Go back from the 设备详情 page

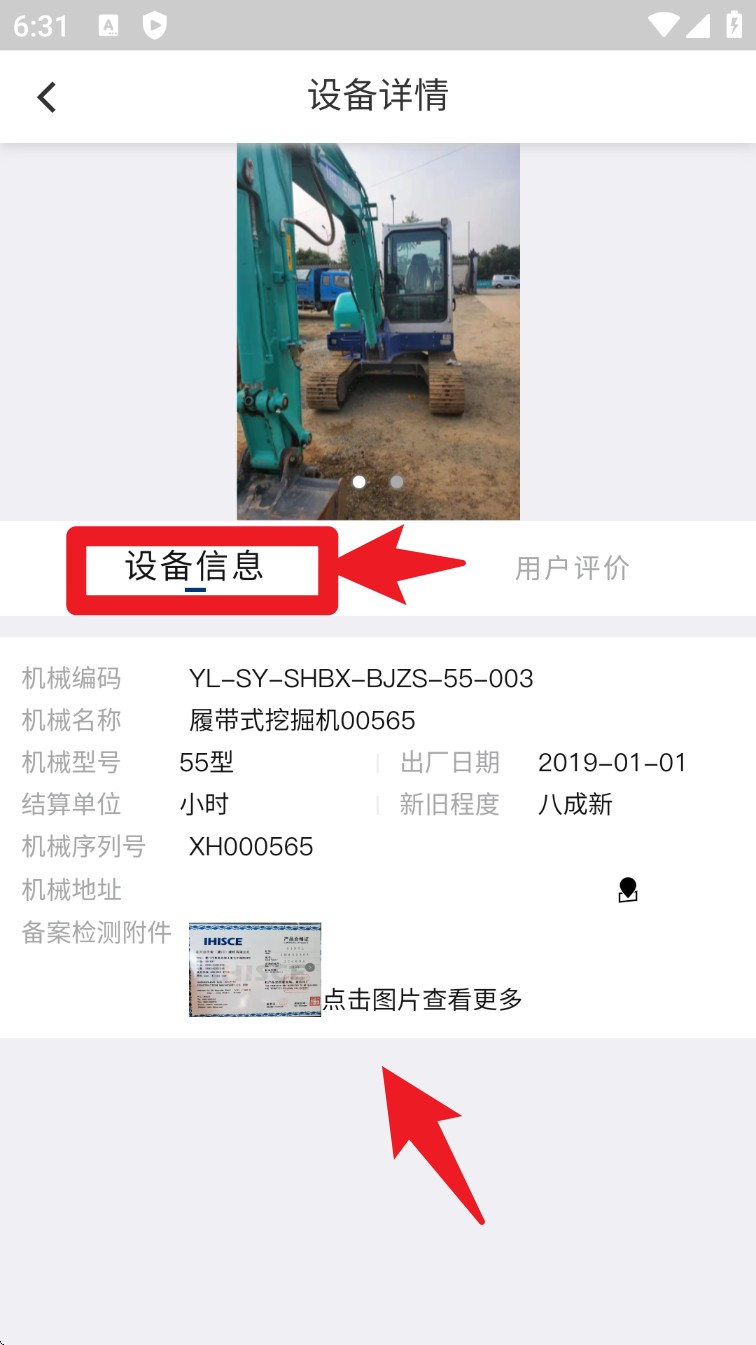(46, 97)
